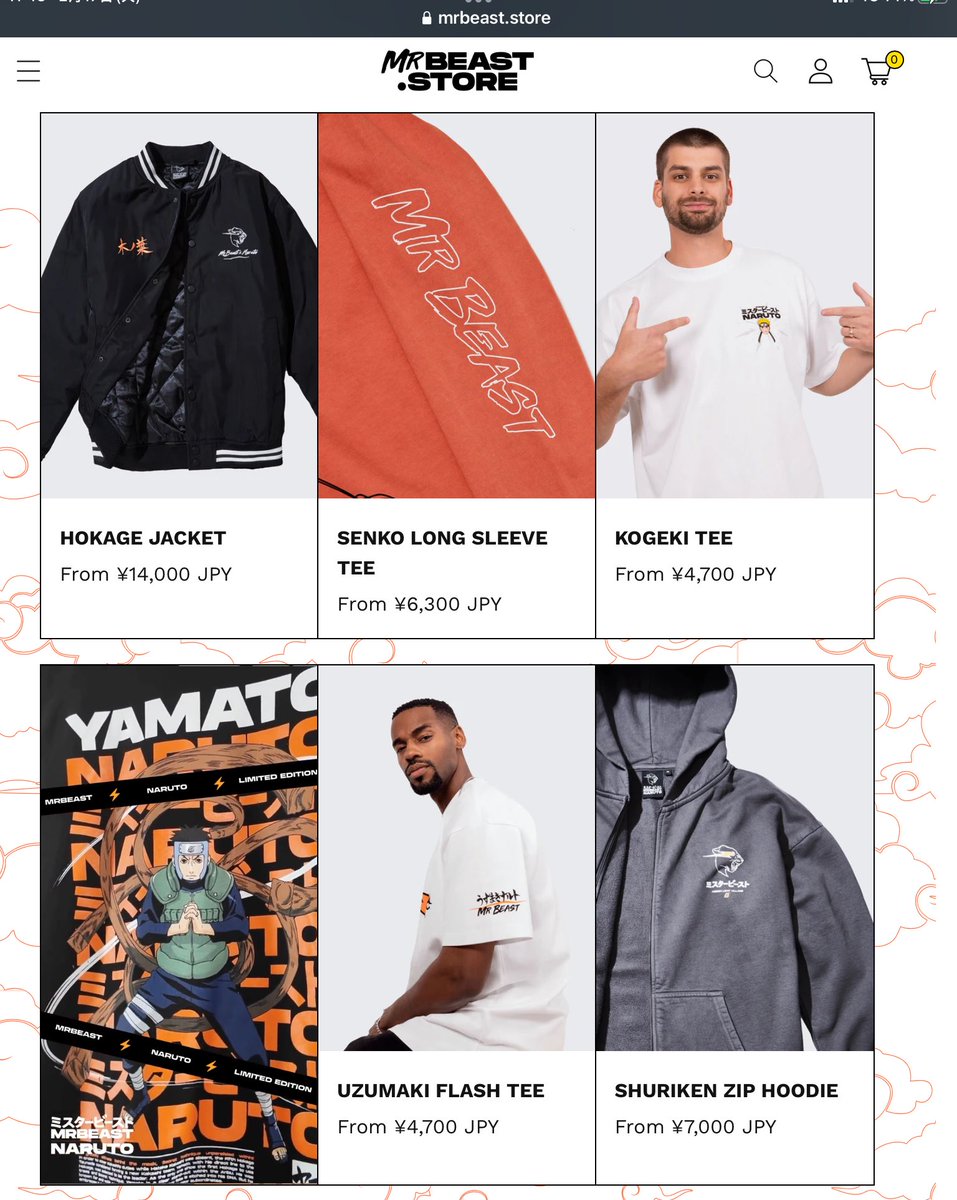The height and width of the screenshot is (1200, 957).
Task: Open the account profile icon
Action: (820, 71)
